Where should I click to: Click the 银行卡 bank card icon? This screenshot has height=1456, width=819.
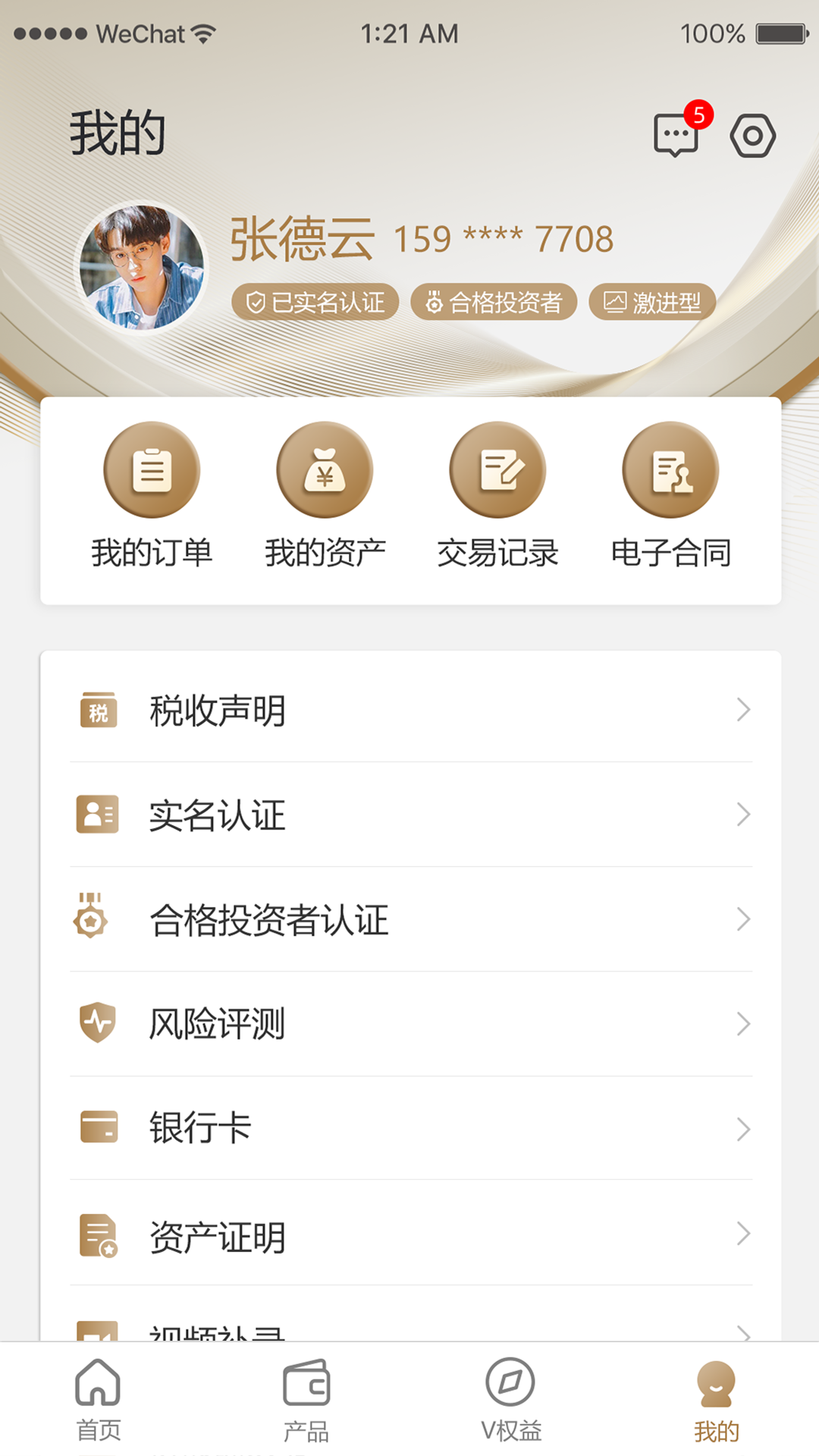tap(97, 1128)
